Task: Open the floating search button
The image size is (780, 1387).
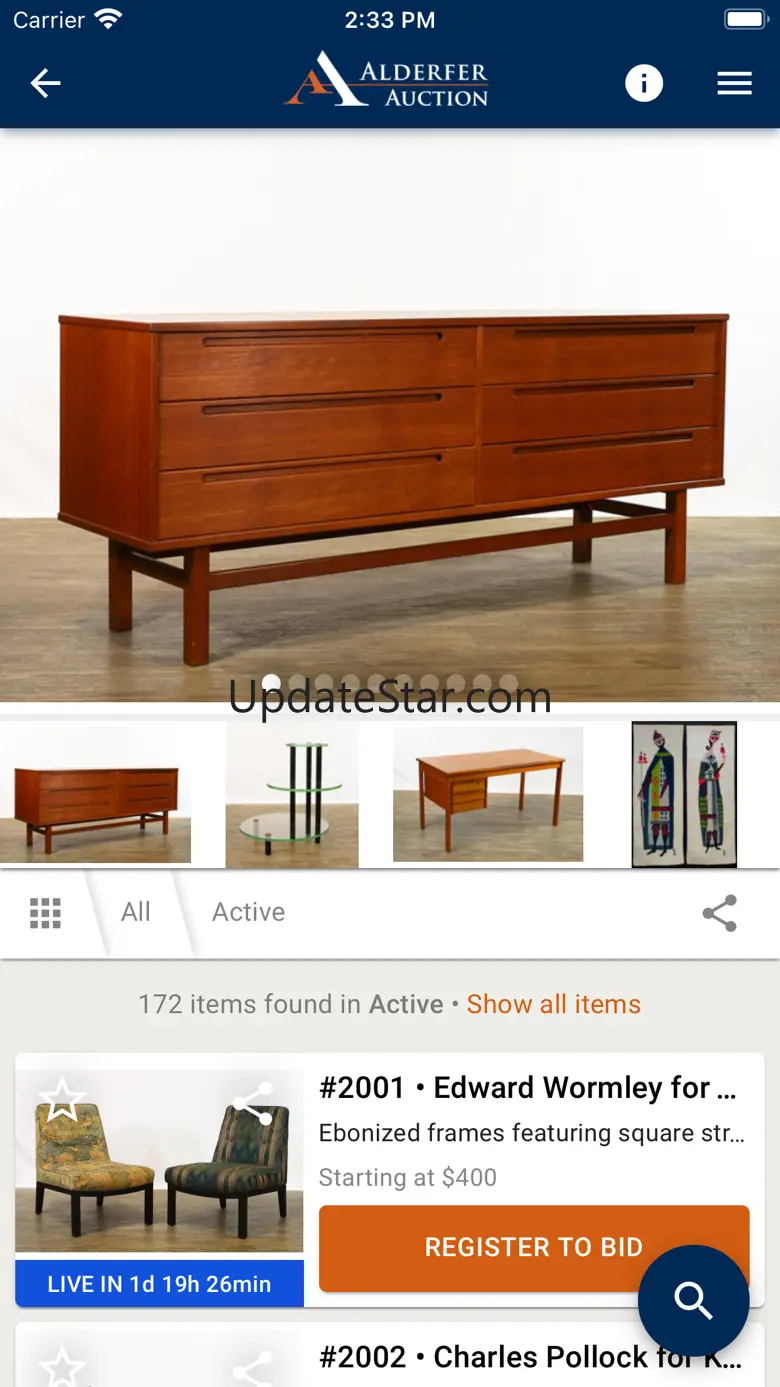Action: click(694, 1300)
